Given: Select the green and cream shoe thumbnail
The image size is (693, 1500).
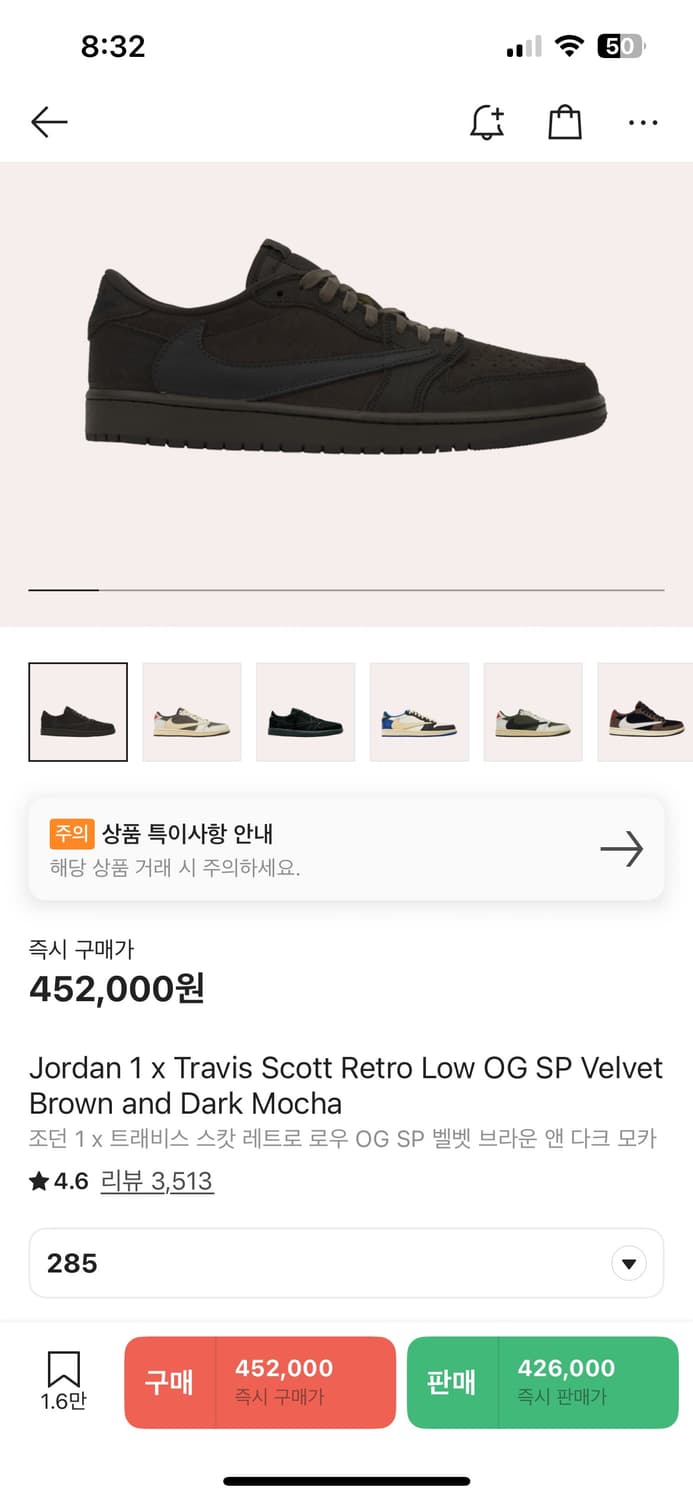Looking at the screenshot, I should (x=533, y=712).
